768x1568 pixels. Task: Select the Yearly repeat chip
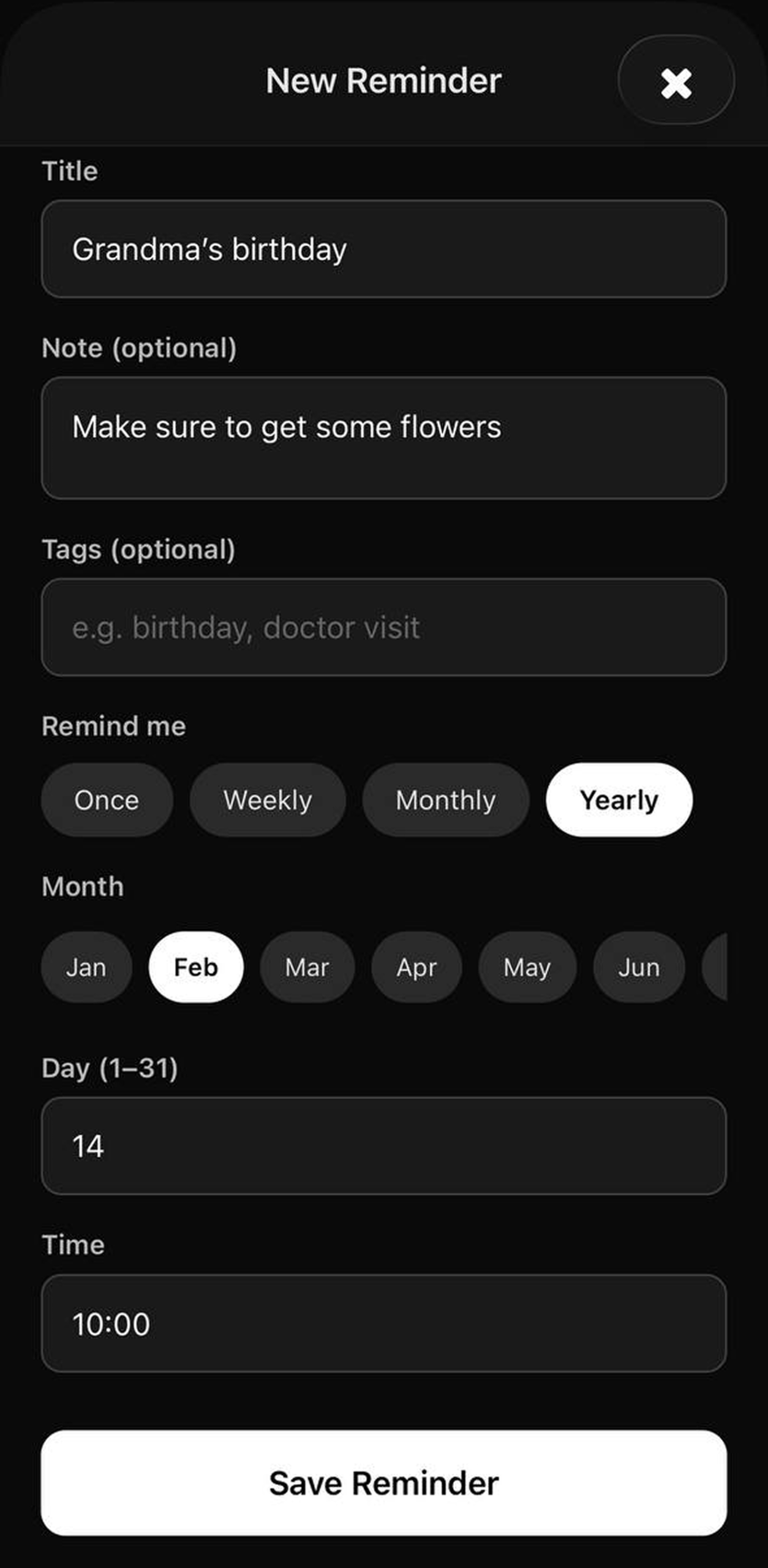coord(619,800)
